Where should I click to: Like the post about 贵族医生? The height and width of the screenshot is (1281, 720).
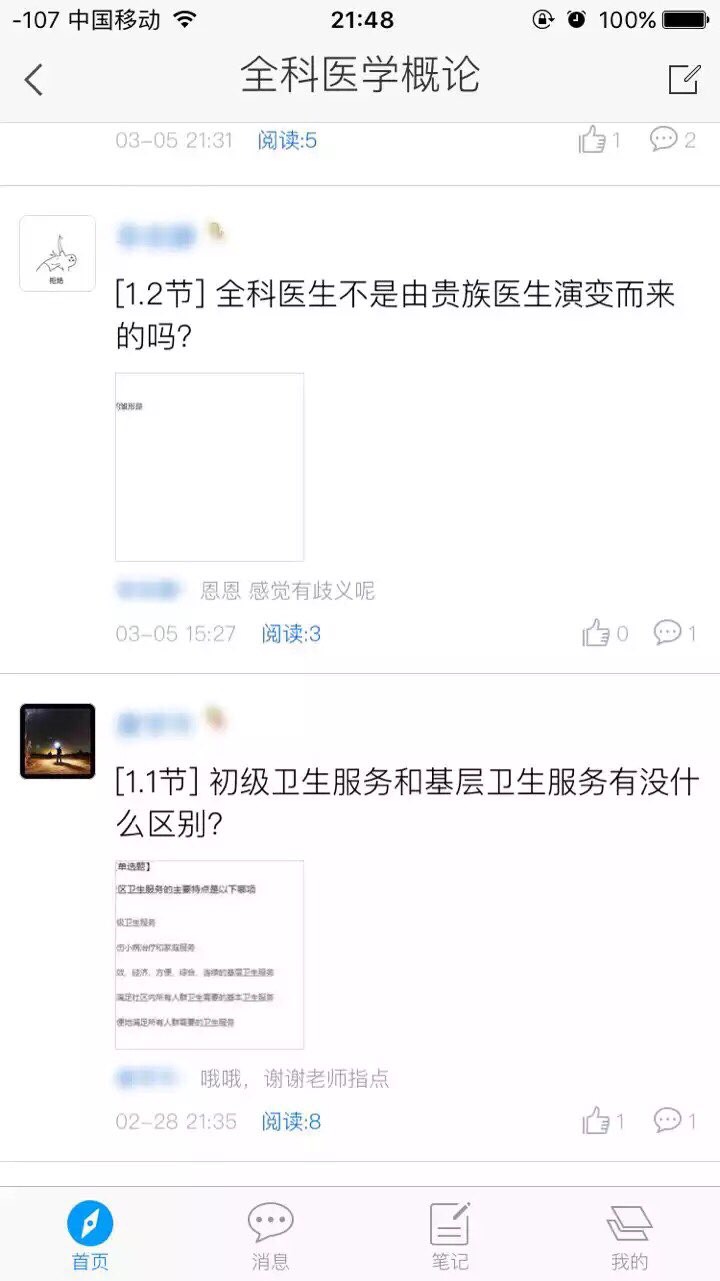click(x=597, y=633)
